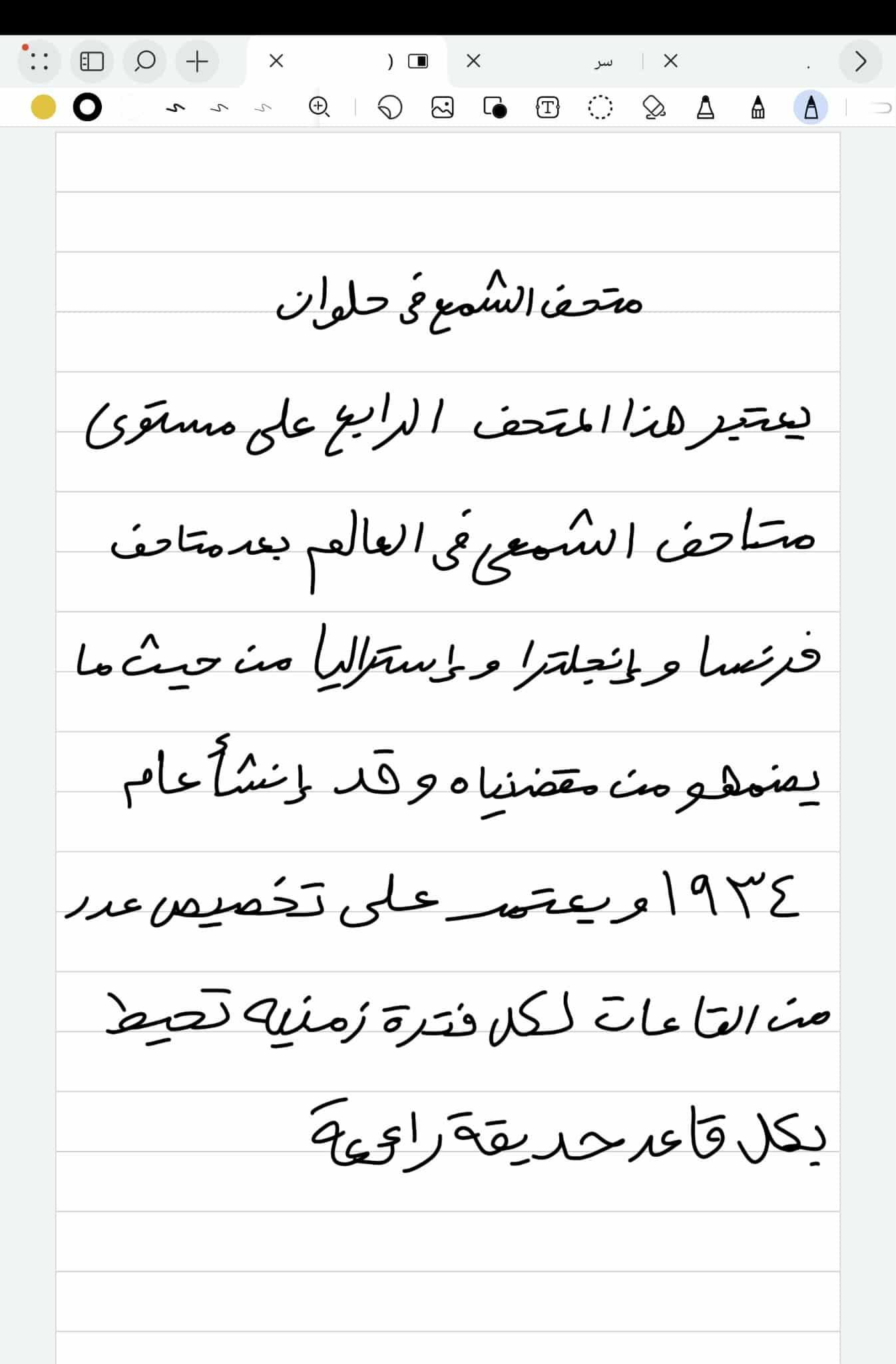Open the stickers tool
896x1364 pixels.
coord(390,107)
